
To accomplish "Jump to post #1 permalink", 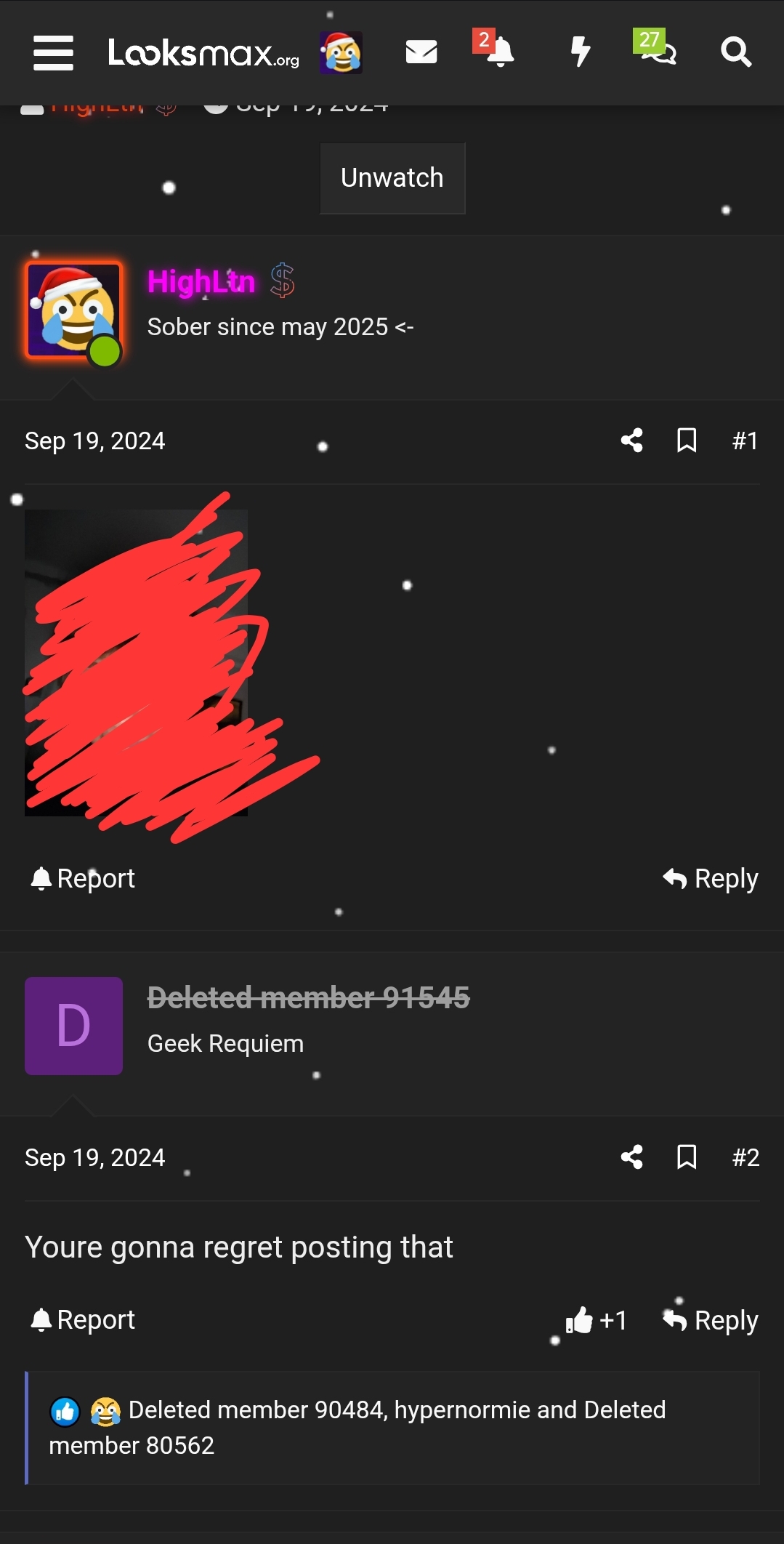I will (745, 440).
